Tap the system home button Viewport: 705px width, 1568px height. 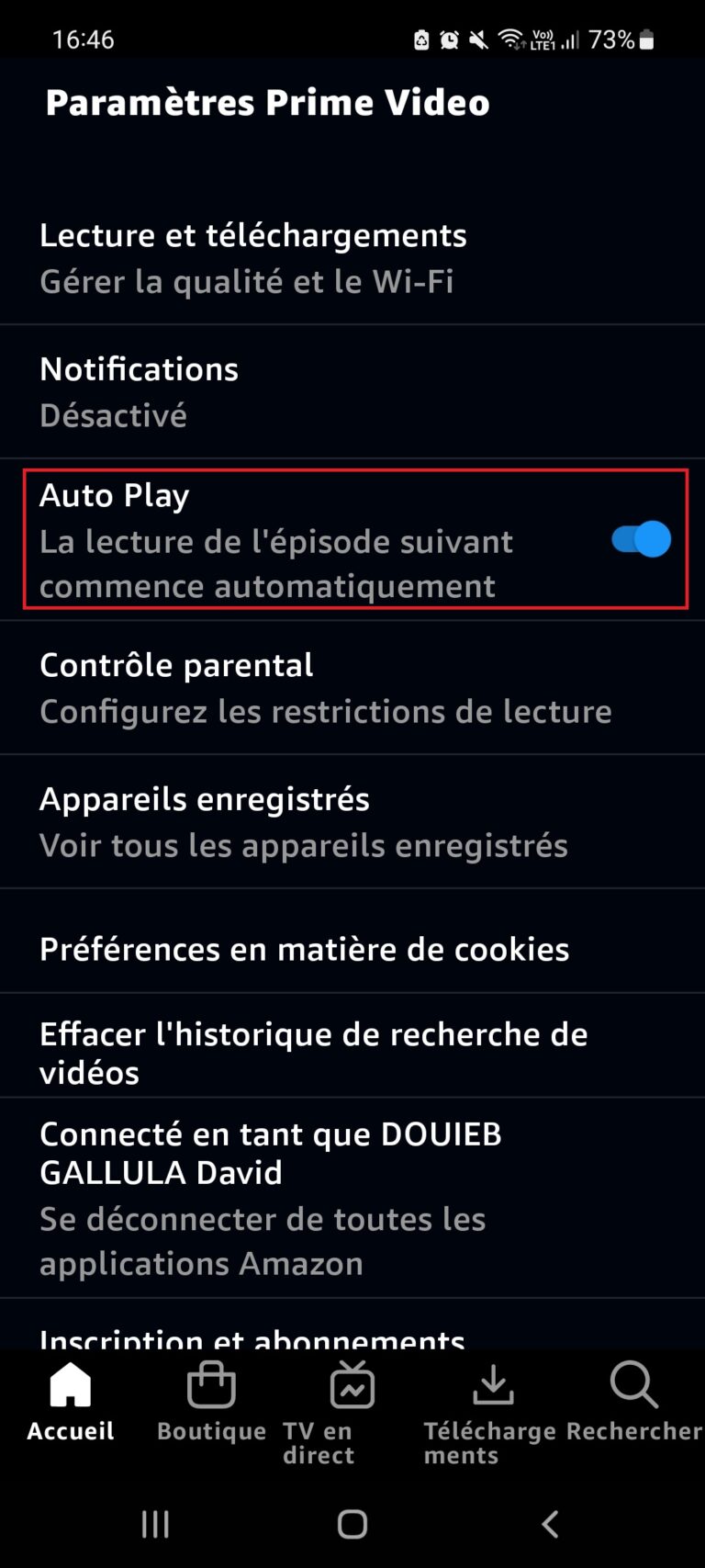point(352,1525)
